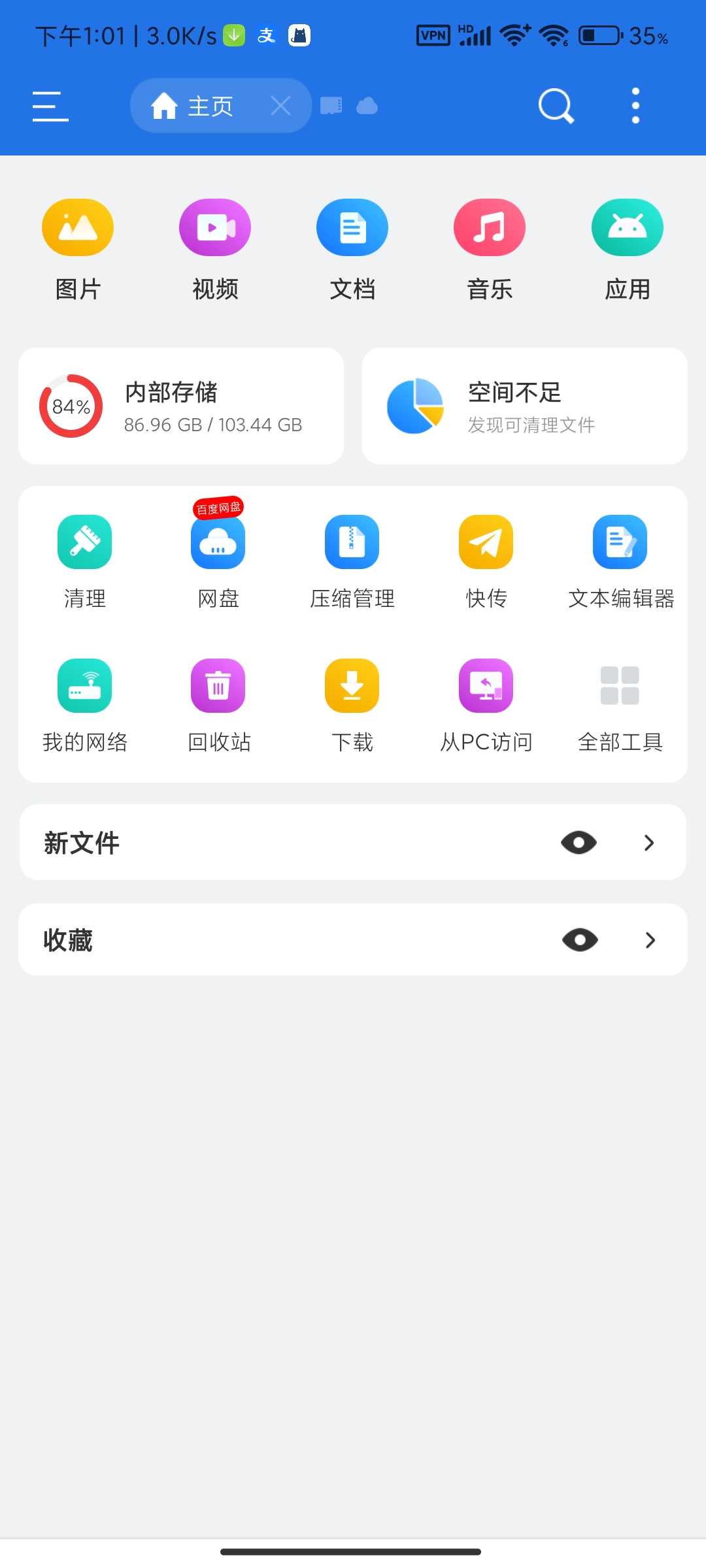
Task: Show 全部工具
Action: click(620, 704)
